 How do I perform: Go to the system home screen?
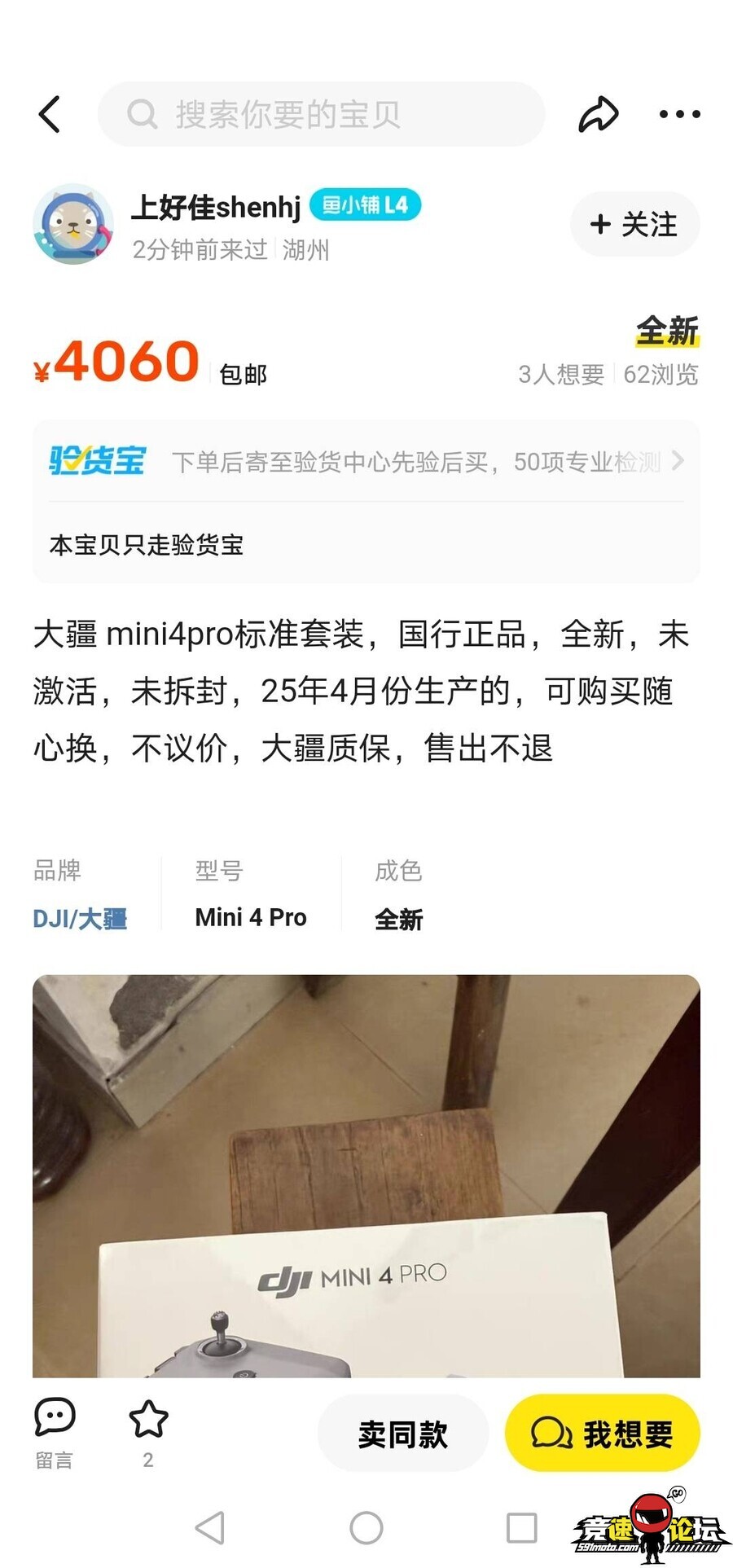(366, 1528)
